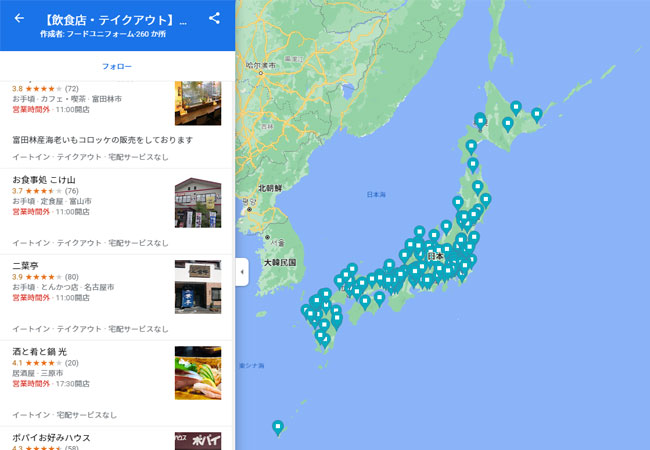Open お食事処 こけ山 listing
The image size is (650, 450).
tap(44, 180)
